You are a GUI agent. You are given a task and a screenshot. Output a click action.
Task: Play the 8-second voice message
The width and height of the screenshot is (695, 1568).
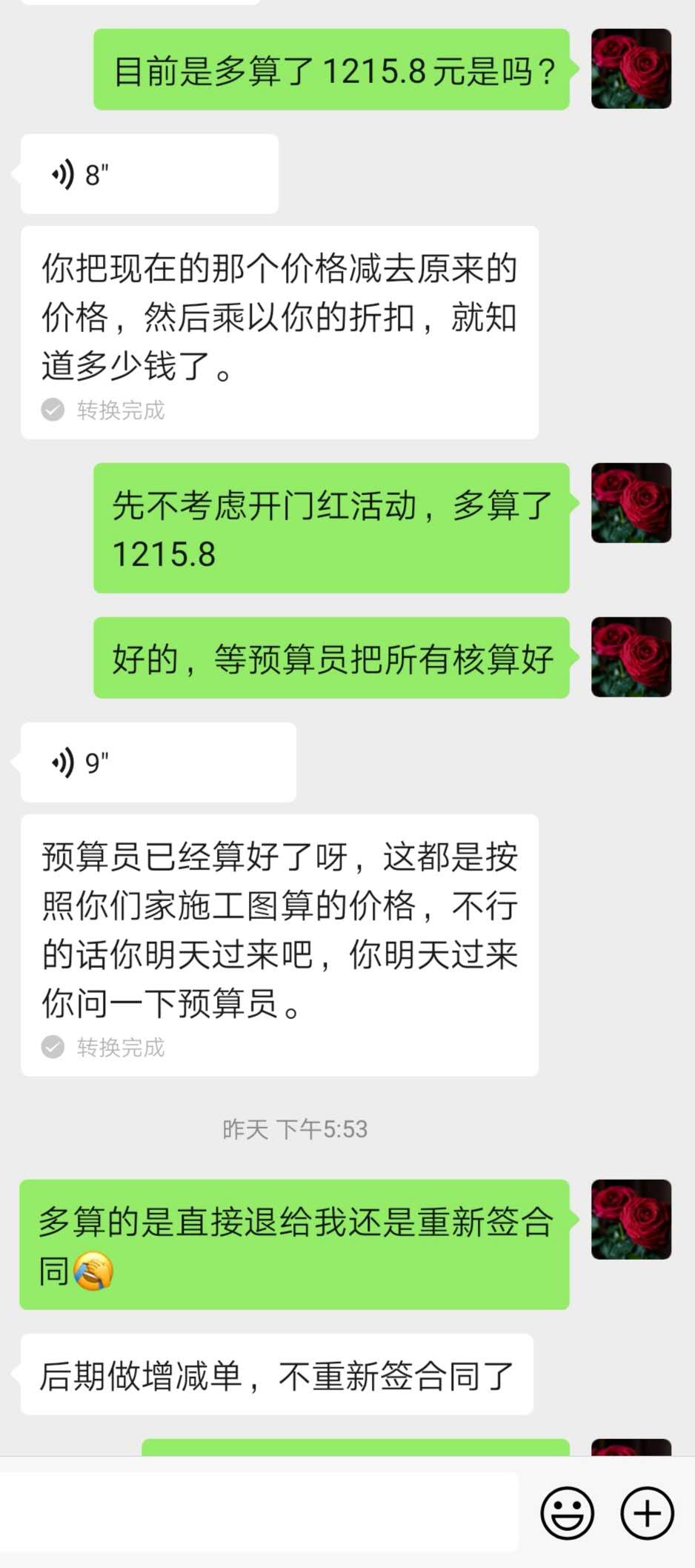click(148, 175)
